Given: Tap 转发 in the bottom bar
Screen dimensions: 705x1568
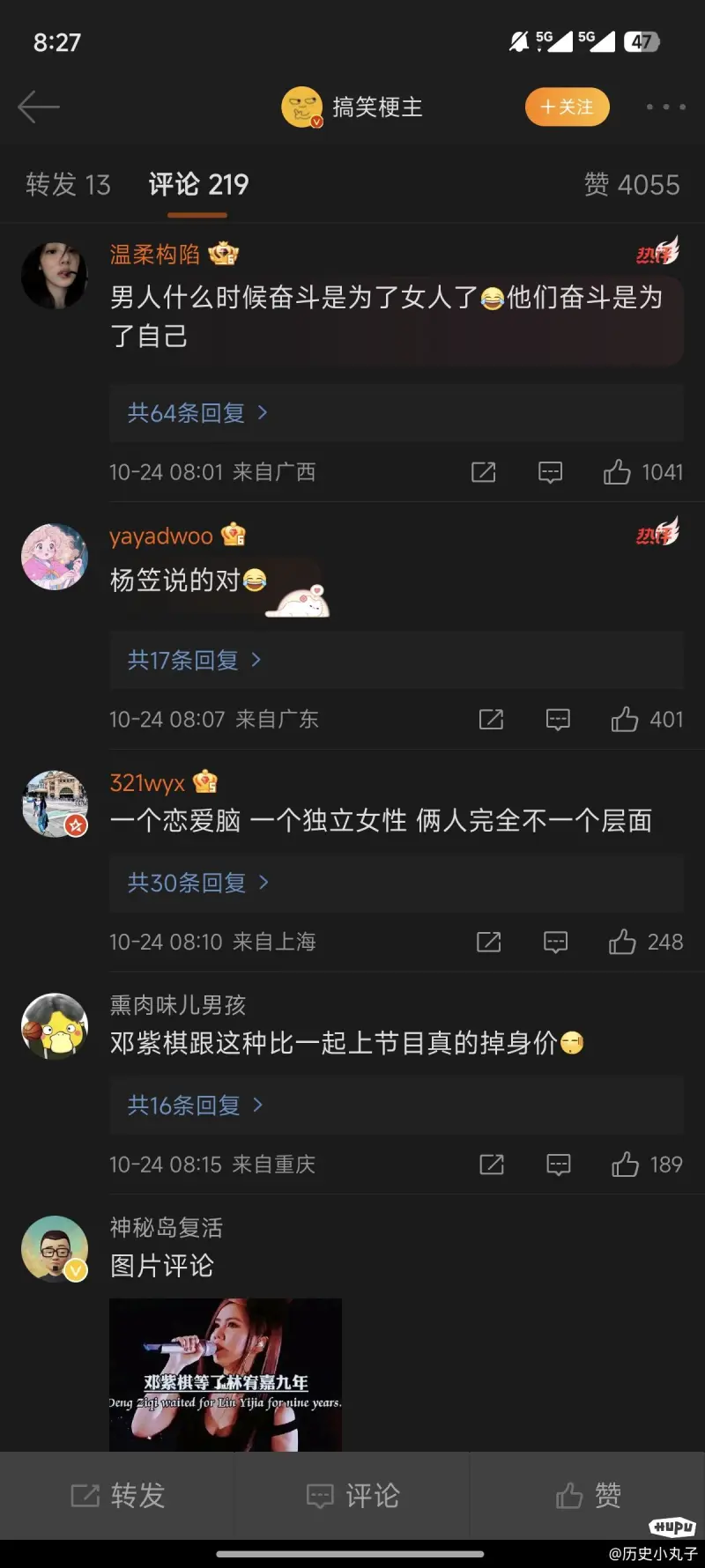Looking at the screenshot, I should (x=117, y=1495).
